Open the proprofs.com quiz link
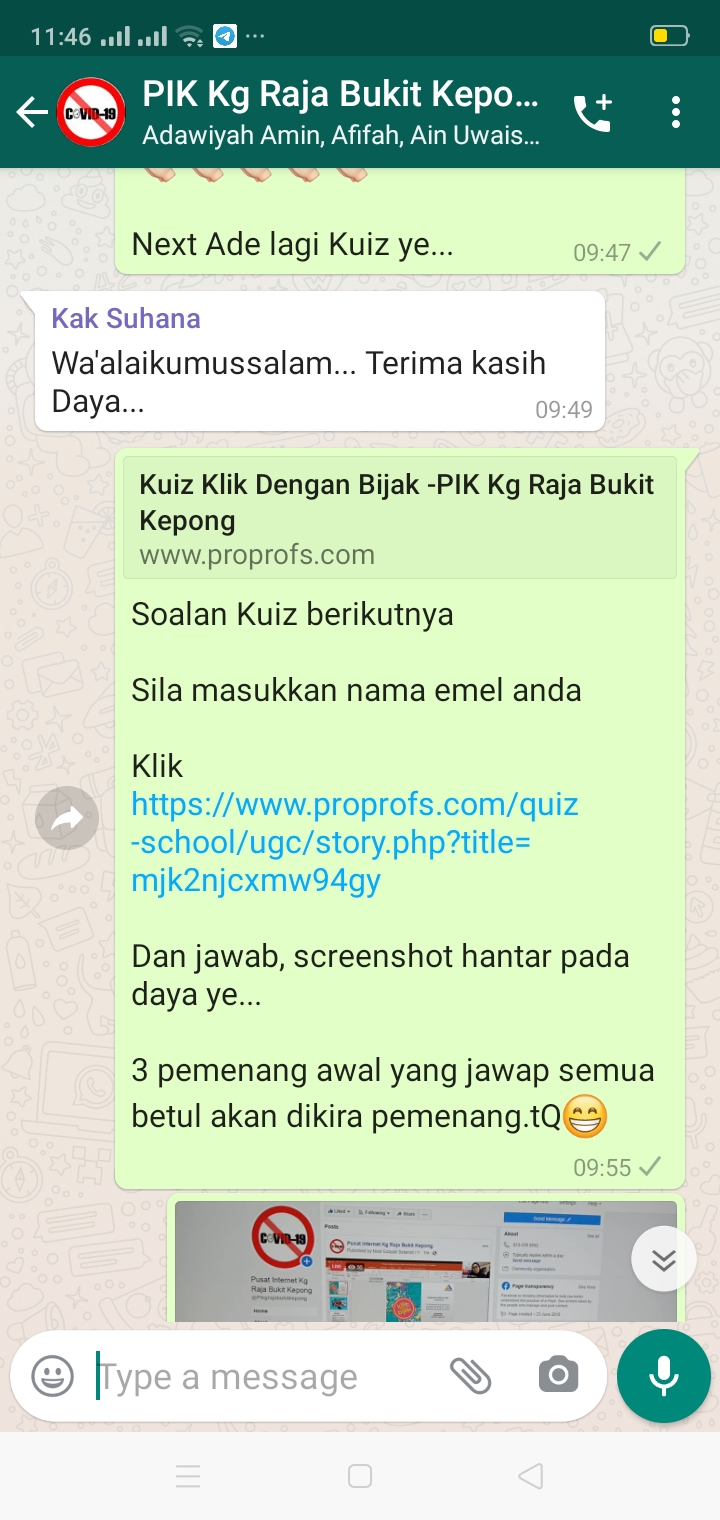Image resolution: width=720 pixels, height=1520 pixels. pyautogui.click(x=355, y=842)
